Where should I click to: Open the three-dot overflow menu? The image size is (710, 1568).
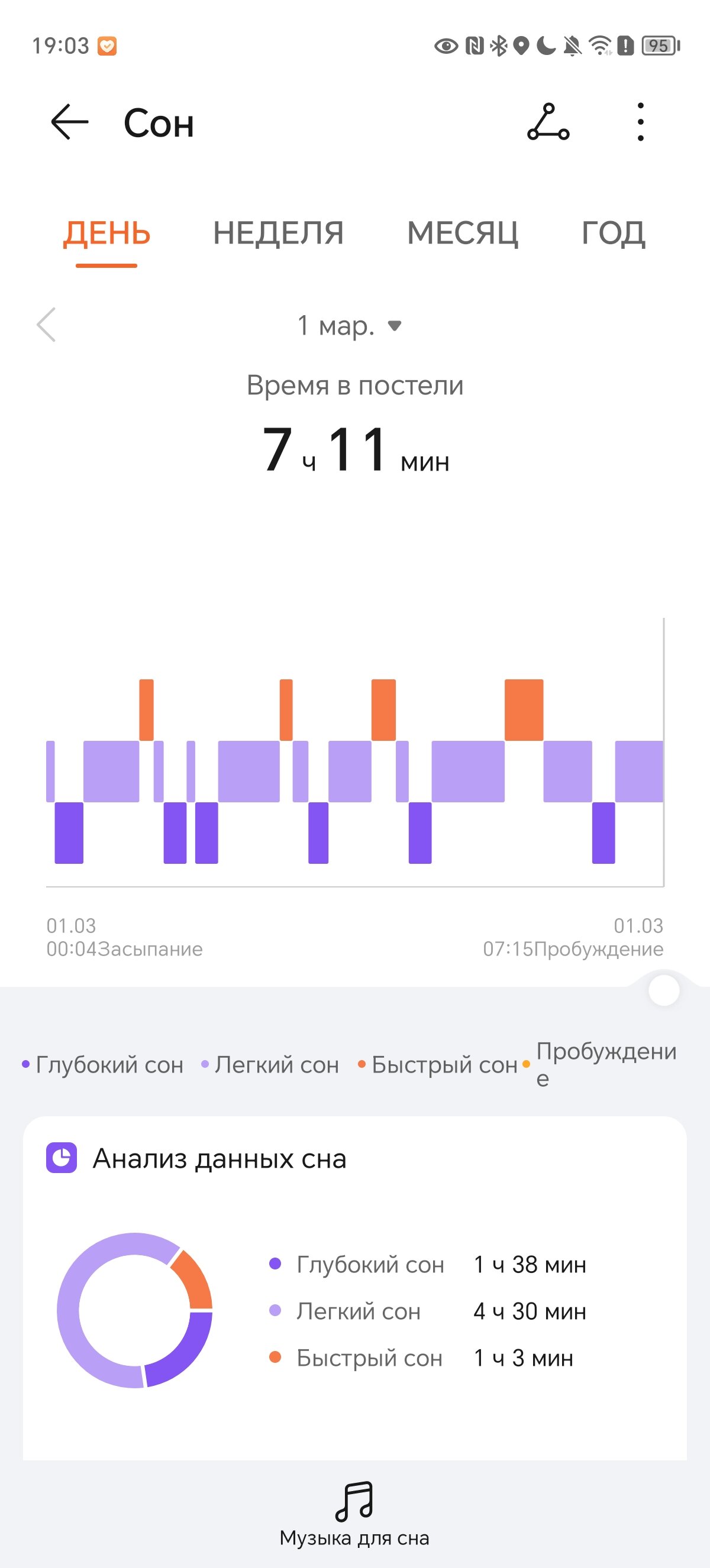[x=640, y=122]
